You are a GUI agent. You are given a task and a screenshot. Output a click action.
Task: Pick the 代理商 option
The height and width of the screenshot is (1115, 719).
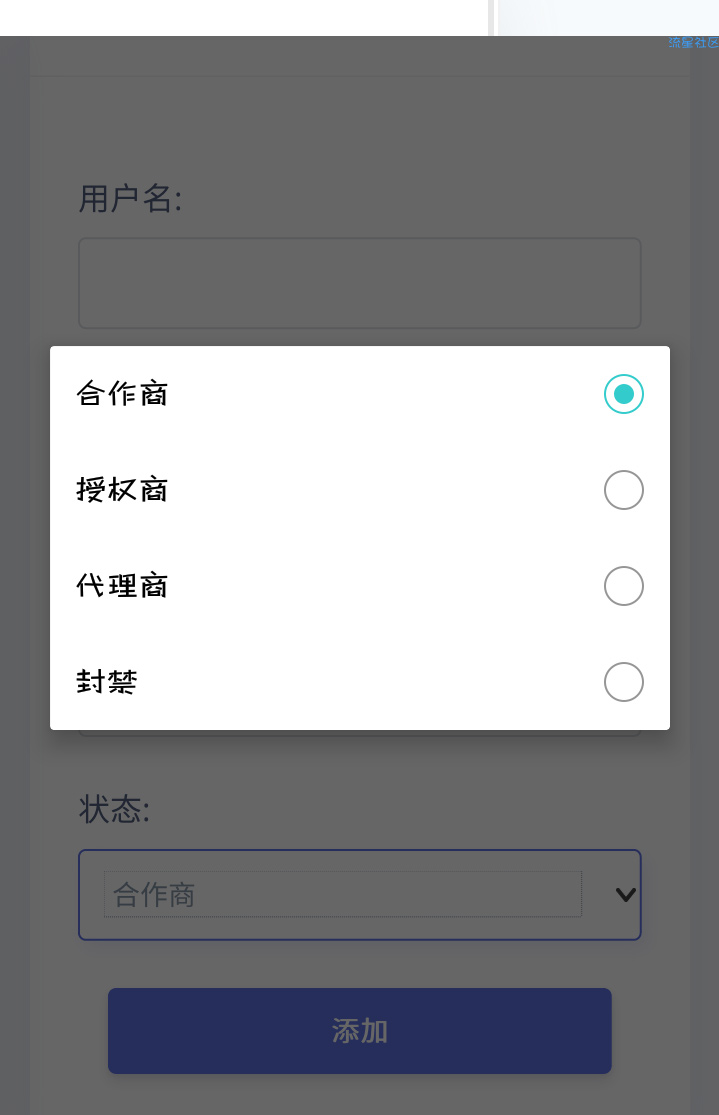click(359, 586)
